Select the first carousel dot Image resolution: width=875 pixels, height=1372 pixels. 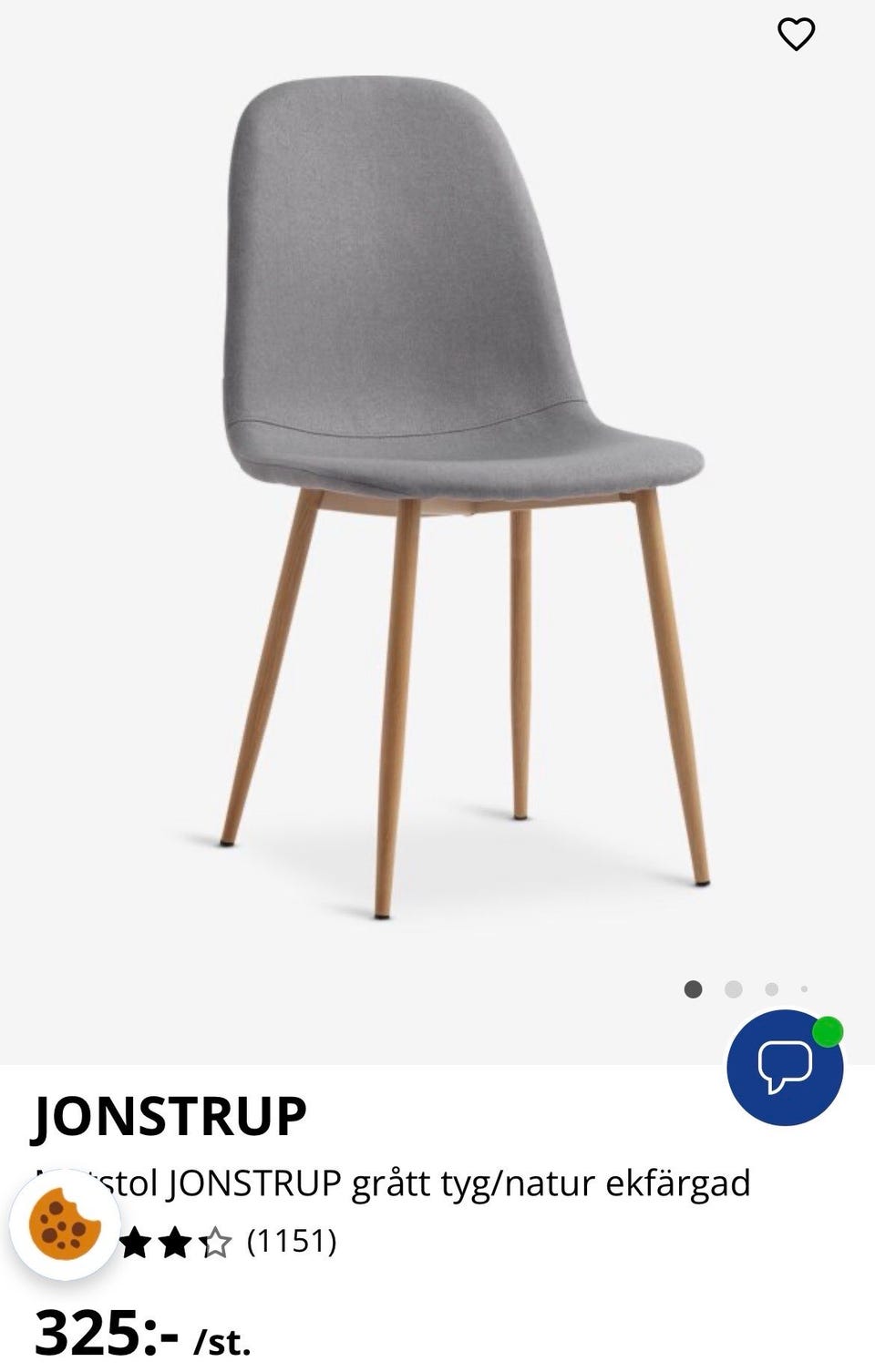point(695,987)
